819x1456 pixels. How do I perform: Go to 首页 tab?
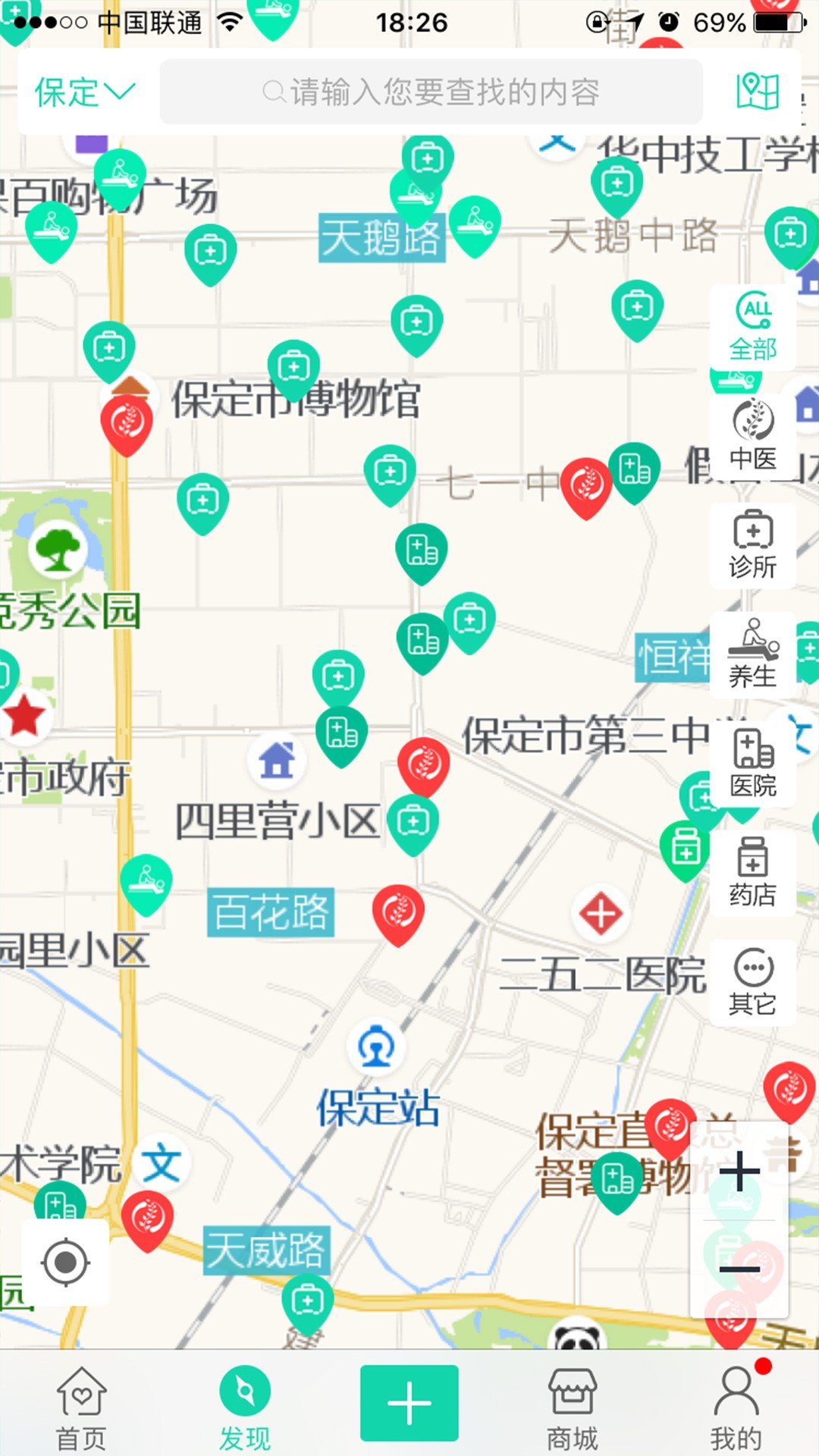[82, 1407]
